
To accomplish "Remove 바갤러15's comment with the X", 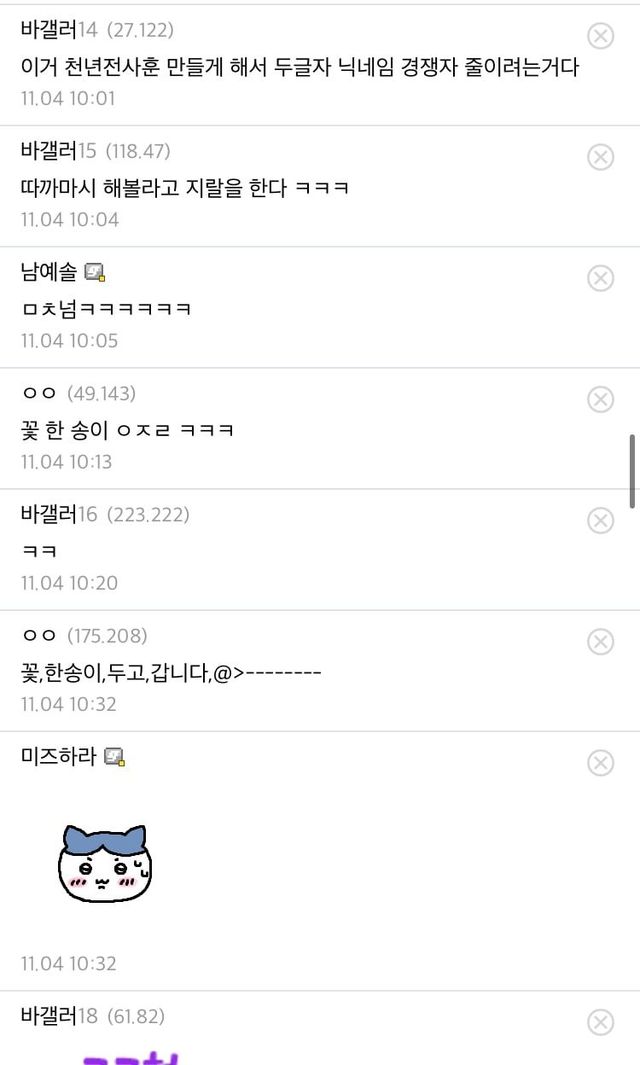I will [x=600, y=157].
